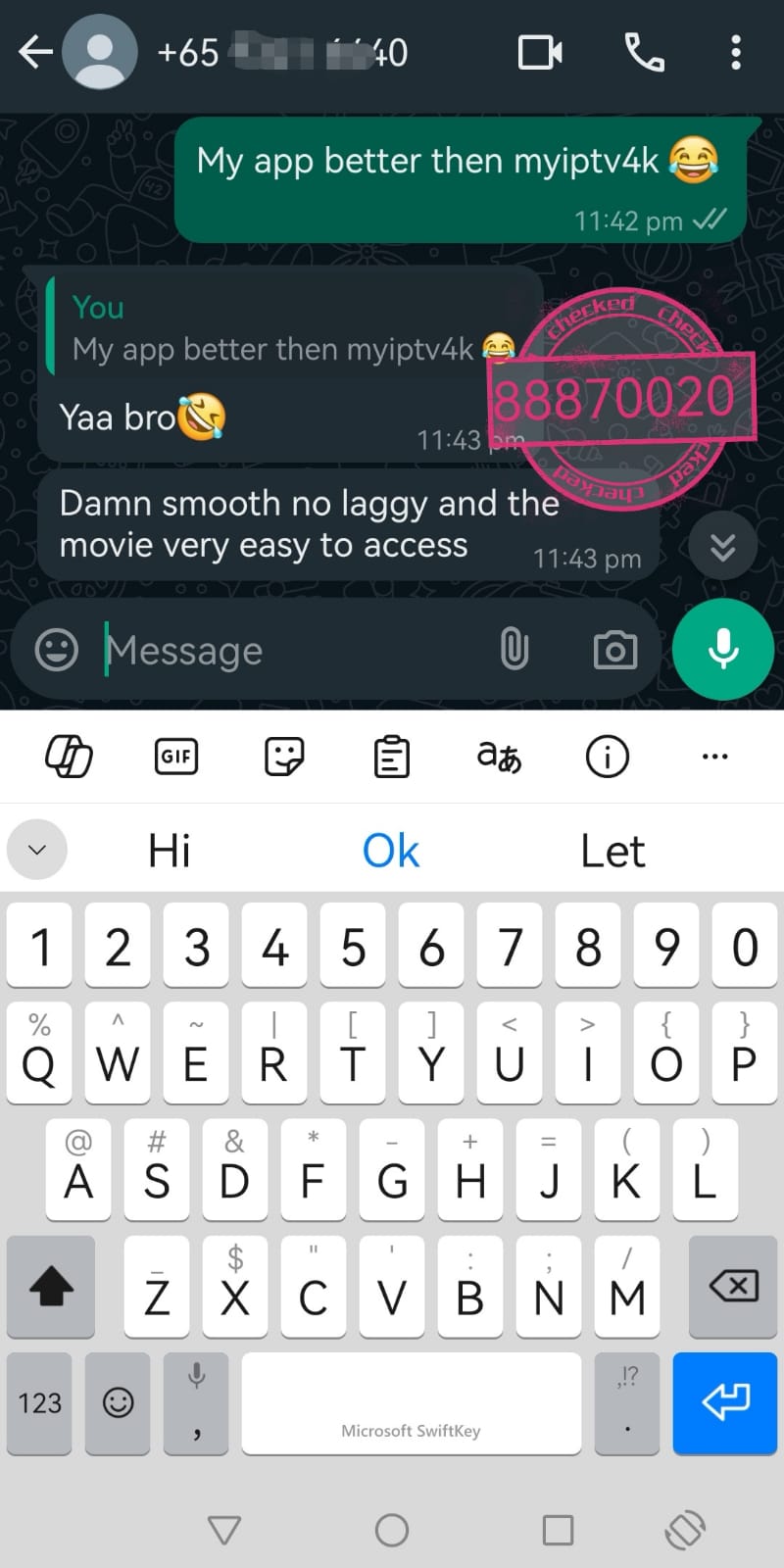Tap the backspace key

[733, 1286]
